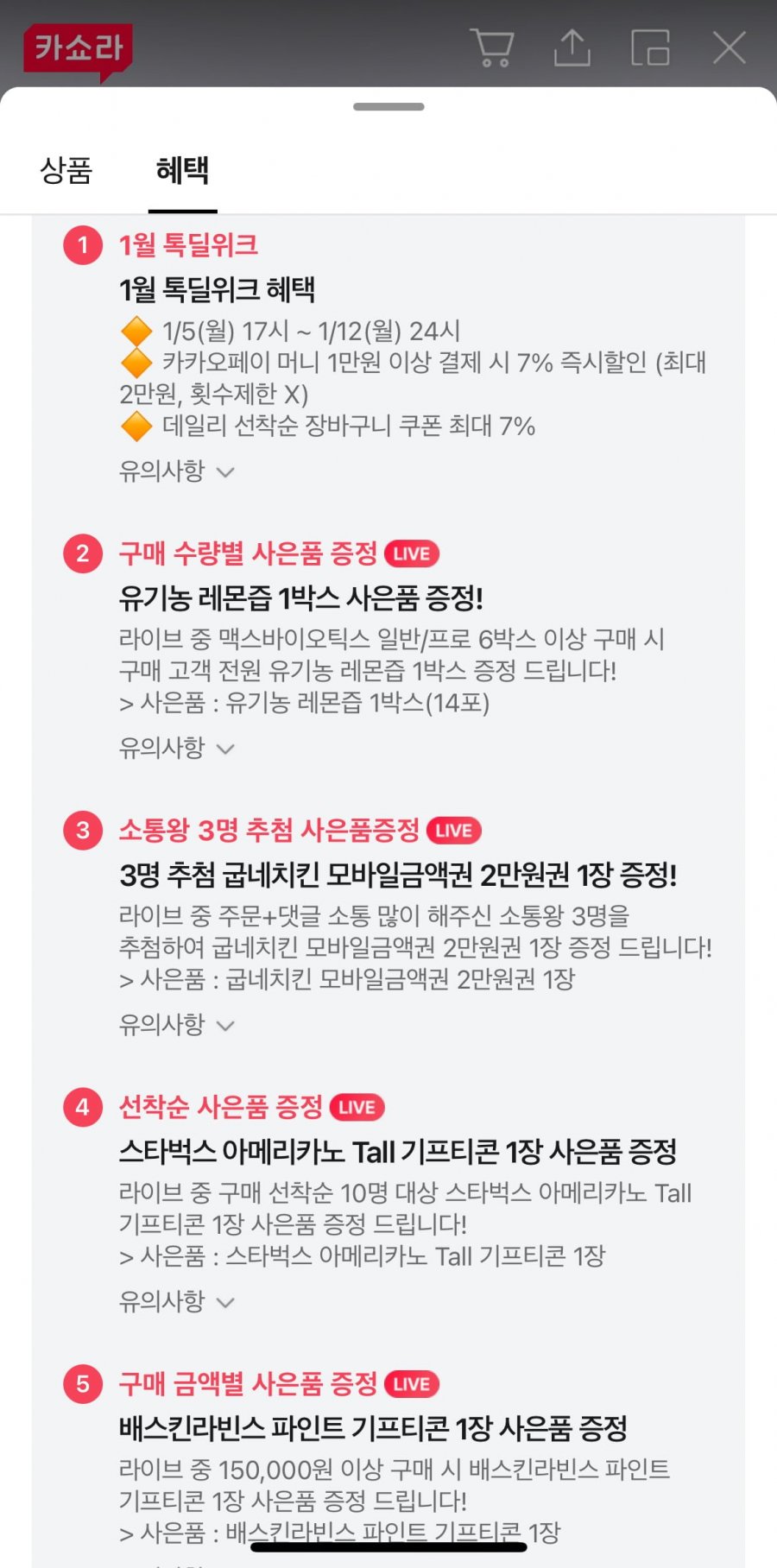This screenshot has height=1568, width=777.
Task: Select the 혜택 tab
Action: [182, 170]
